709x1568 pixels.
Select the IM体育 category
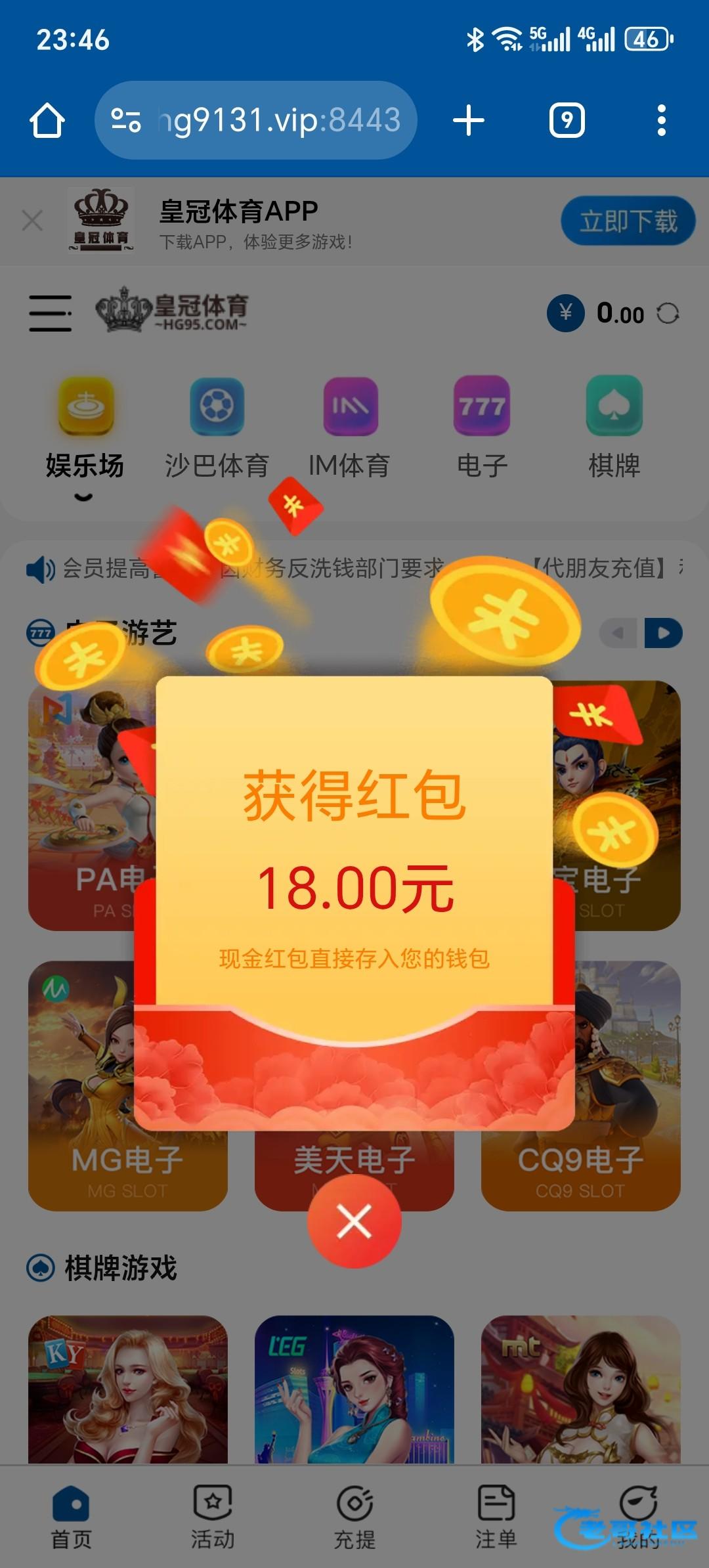(x=350, y=427)
